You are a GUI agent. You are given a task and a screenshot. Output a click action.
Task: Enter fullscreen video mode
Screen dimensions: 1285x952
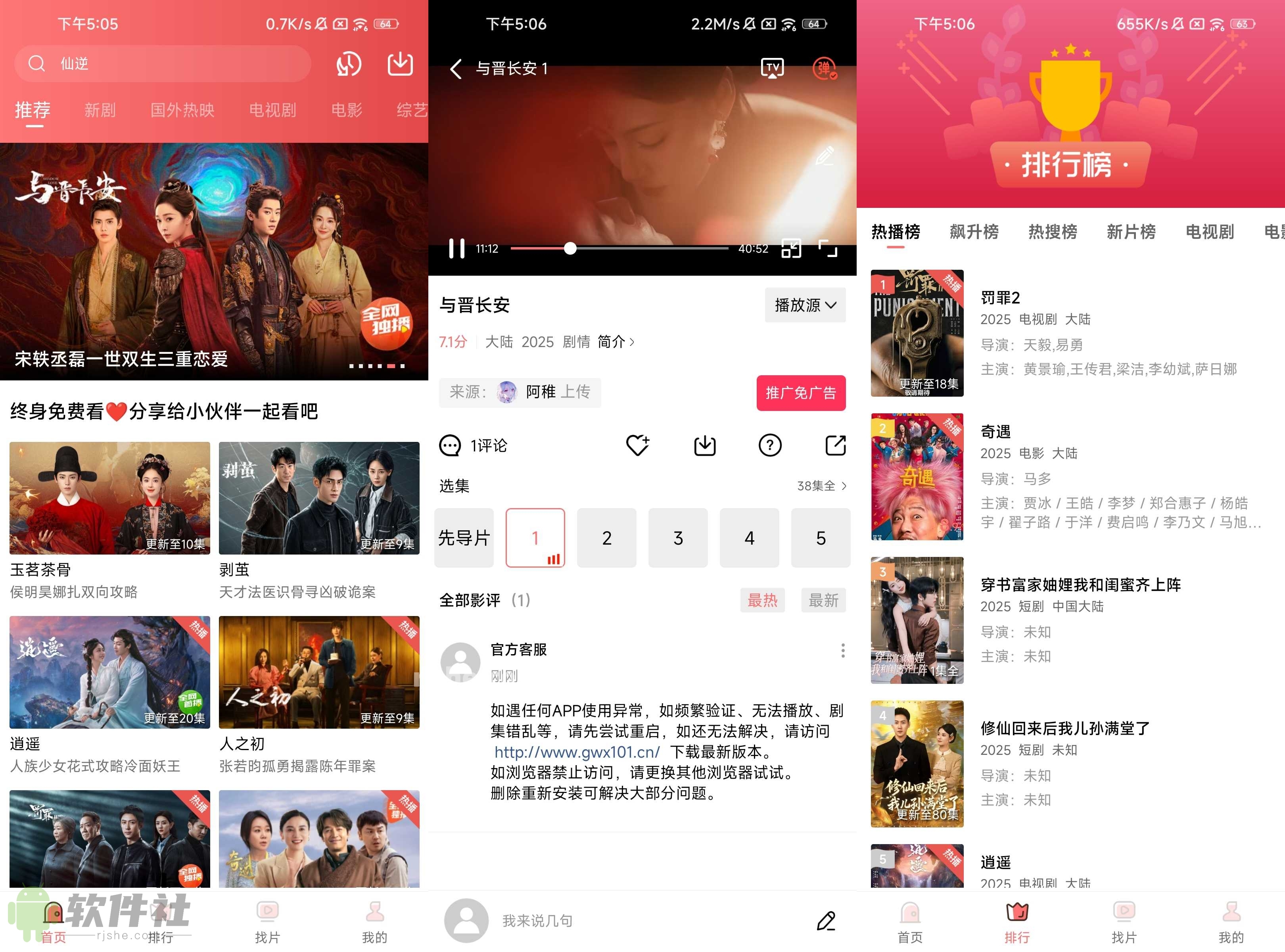tap(828, 249)
